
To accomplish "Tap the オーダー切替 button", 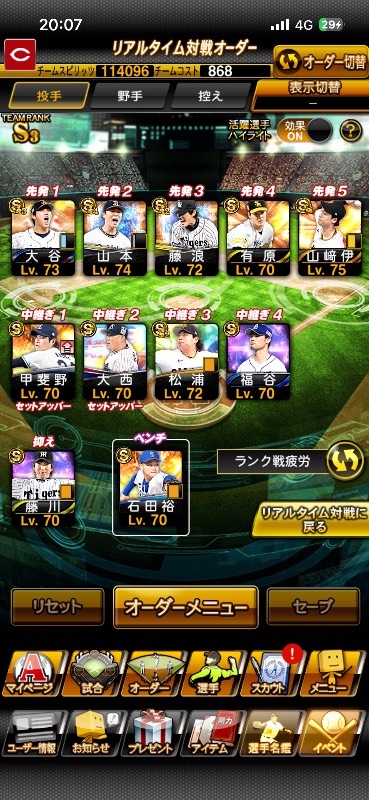I will tap(321, 61).
